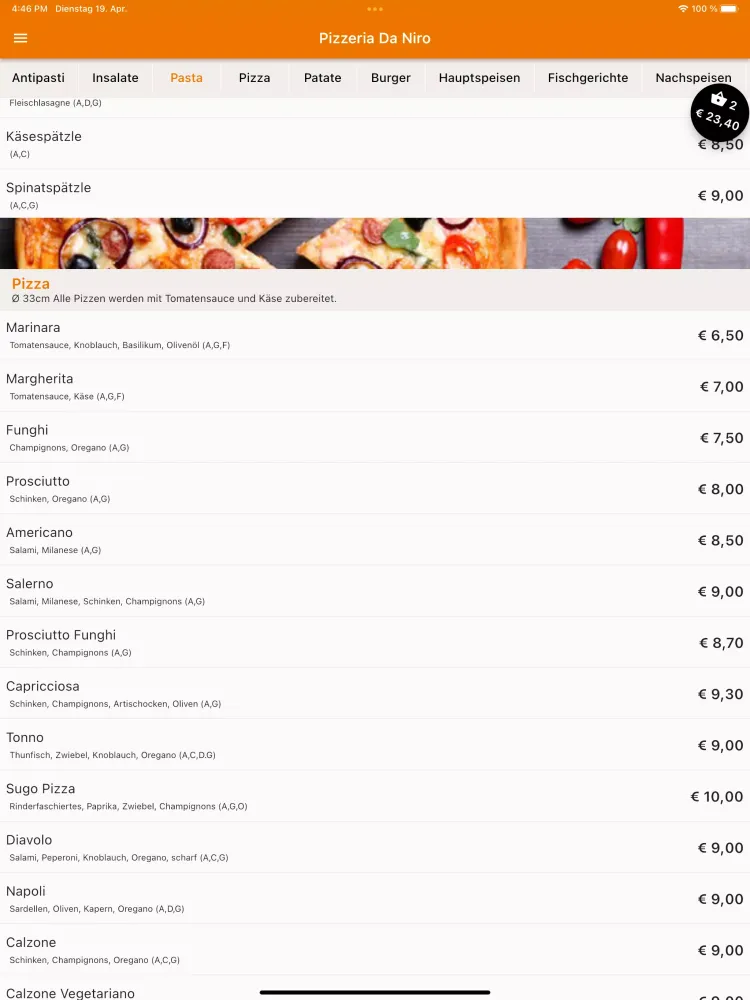The width and height of the screenshot is (750, 1000).
Task: Switch to the Nachspeisen tab
Action: click(693, 77)
